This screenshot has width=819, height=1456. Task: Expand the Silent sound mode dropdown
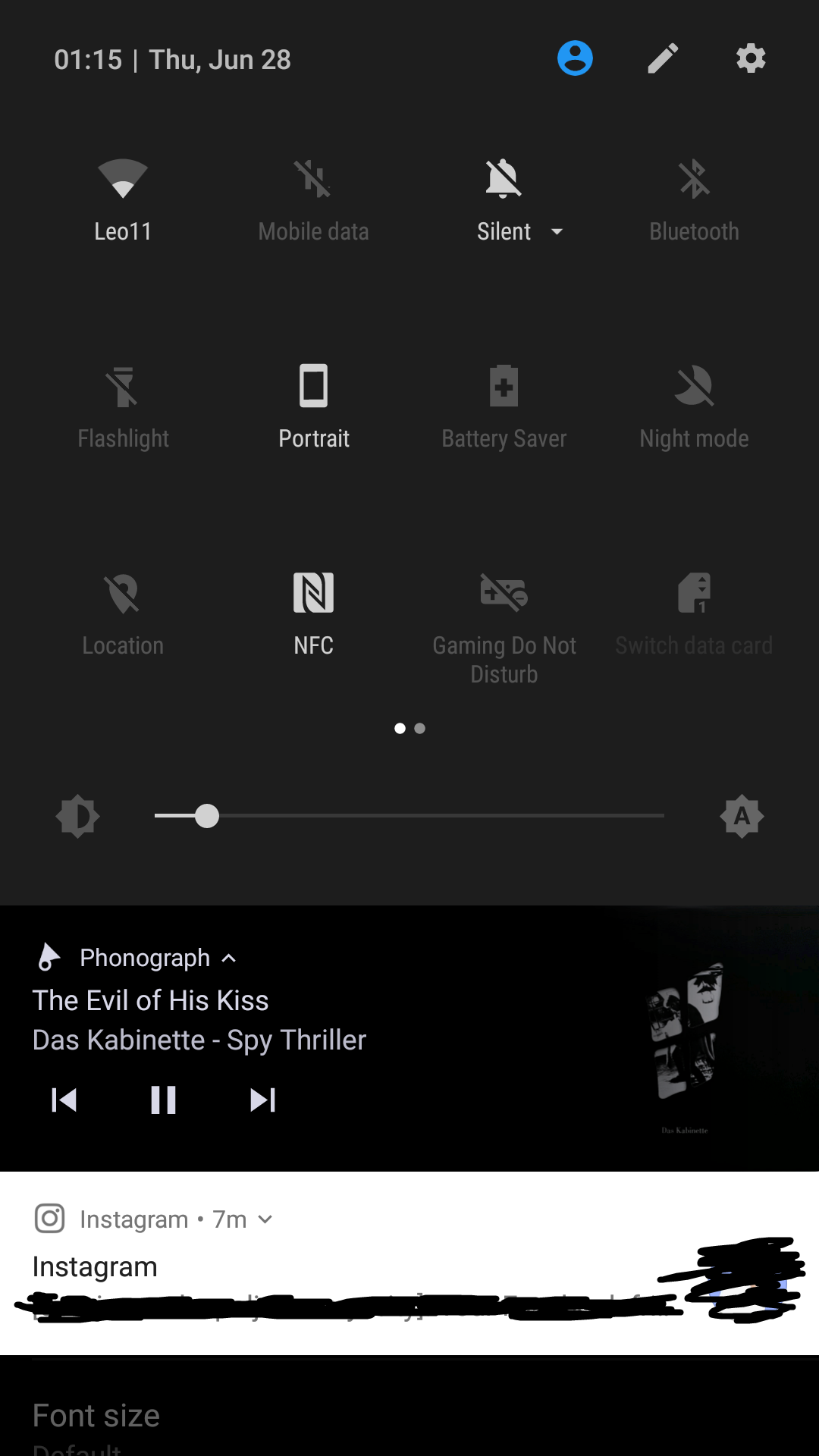(x=557, y=232)
